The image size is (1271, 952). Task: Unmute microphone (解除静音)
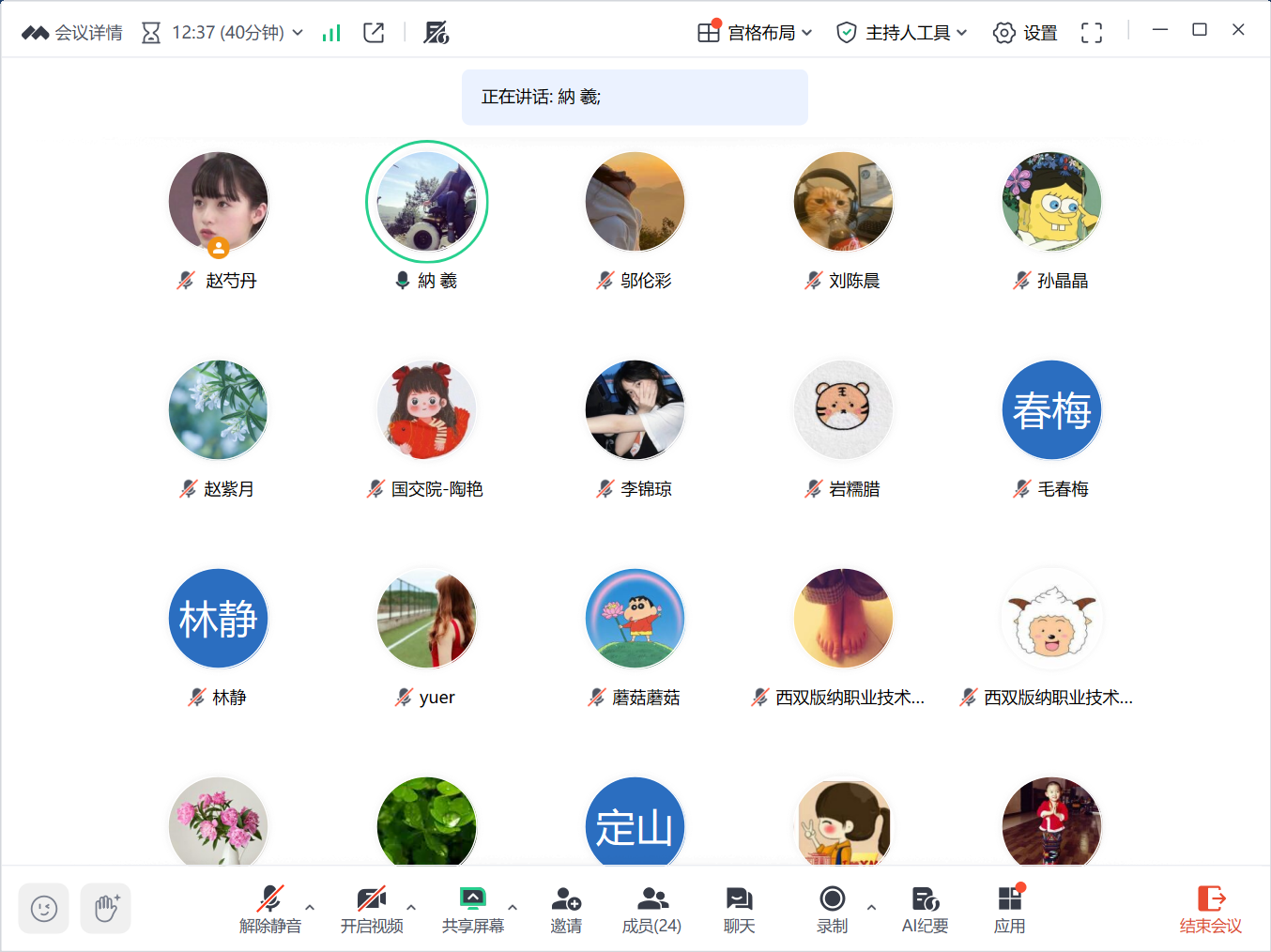(270, 908)
